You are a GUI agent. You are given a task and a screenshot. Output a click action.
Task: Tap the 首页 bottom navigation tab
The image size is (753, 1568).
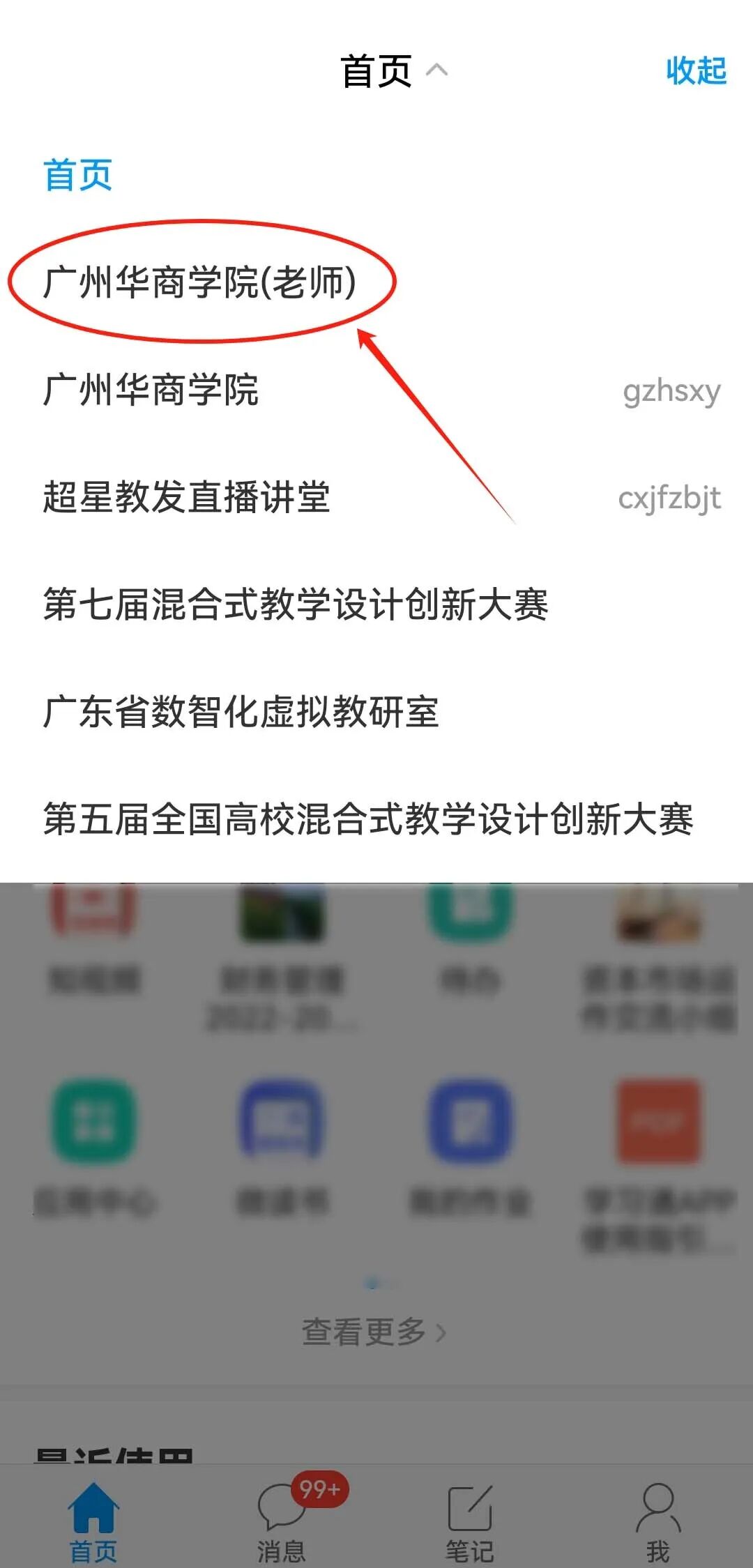(93, 1521)
